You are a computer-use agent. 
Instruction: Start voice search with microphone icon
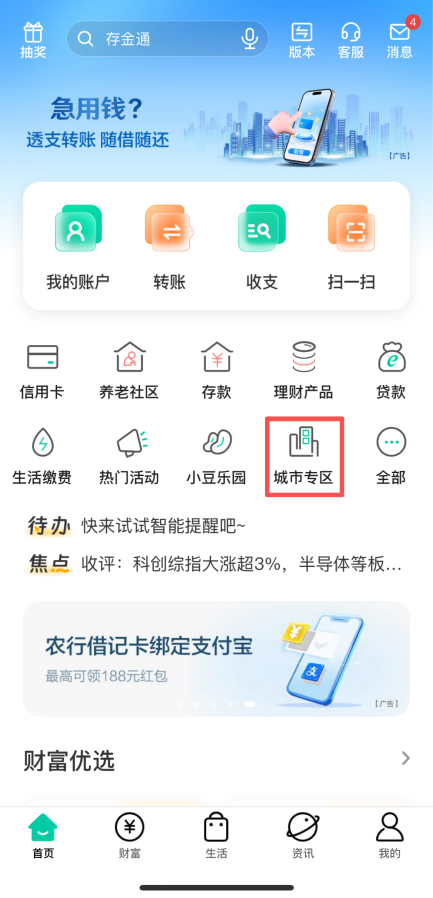click(x=249, y=38)
